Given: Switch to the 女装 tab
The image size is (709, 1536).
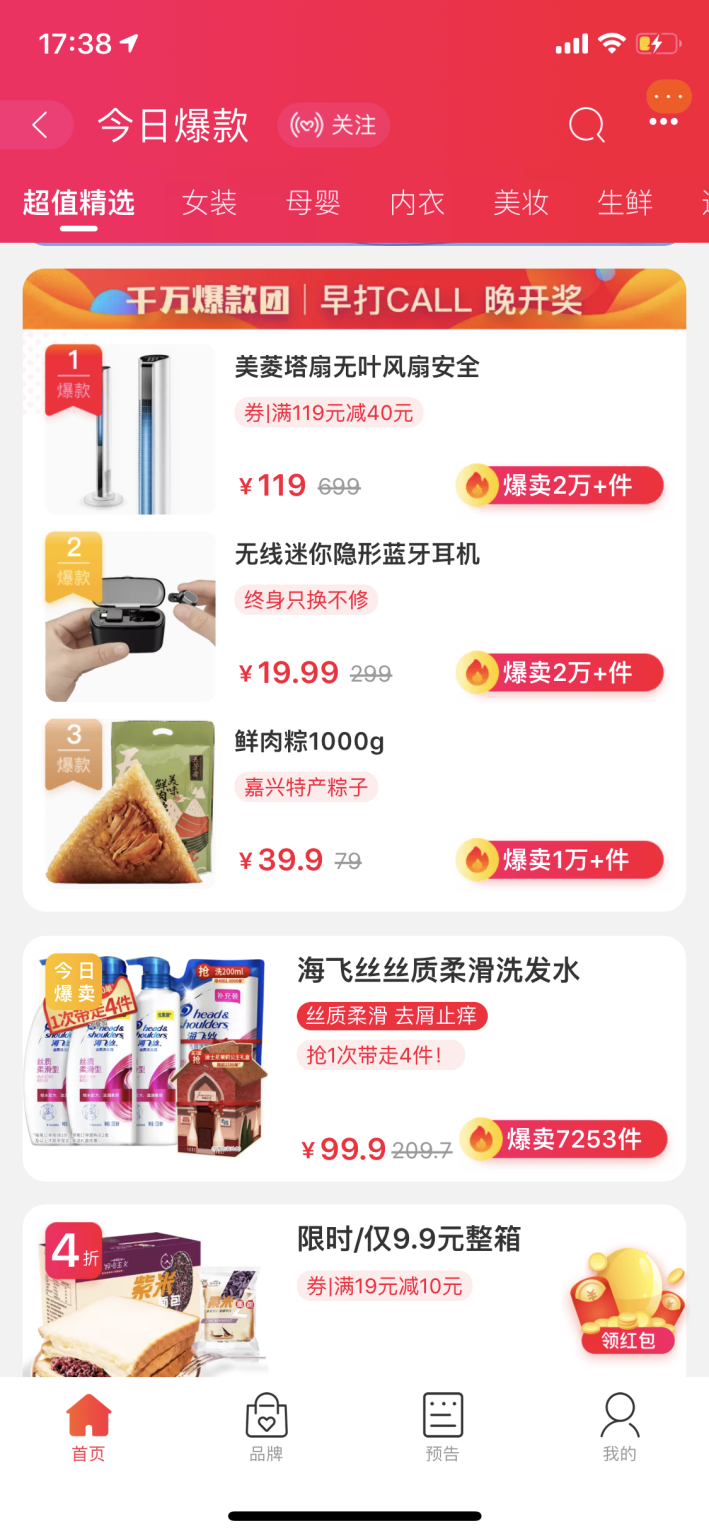Looking at the screenshot, I should pyautogui.click(x=209, y=203).
